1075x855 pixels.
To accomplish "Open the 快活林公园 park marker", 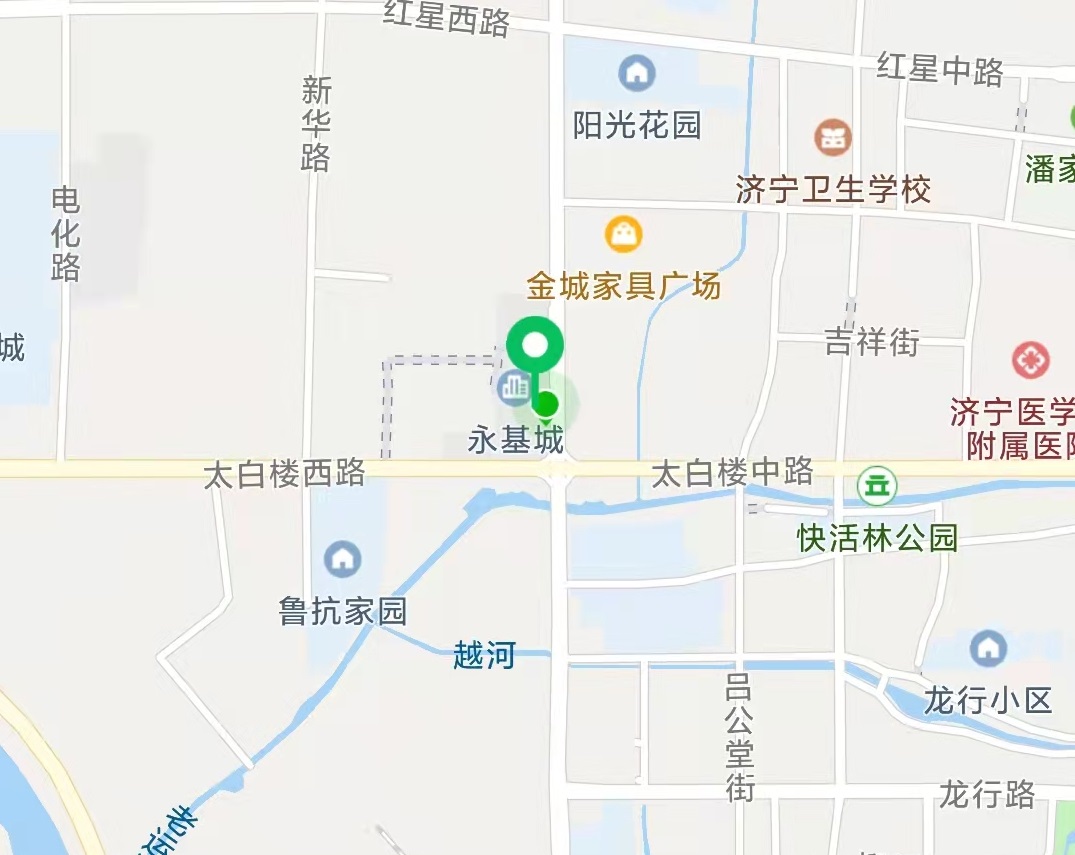I will coord(877,487).
